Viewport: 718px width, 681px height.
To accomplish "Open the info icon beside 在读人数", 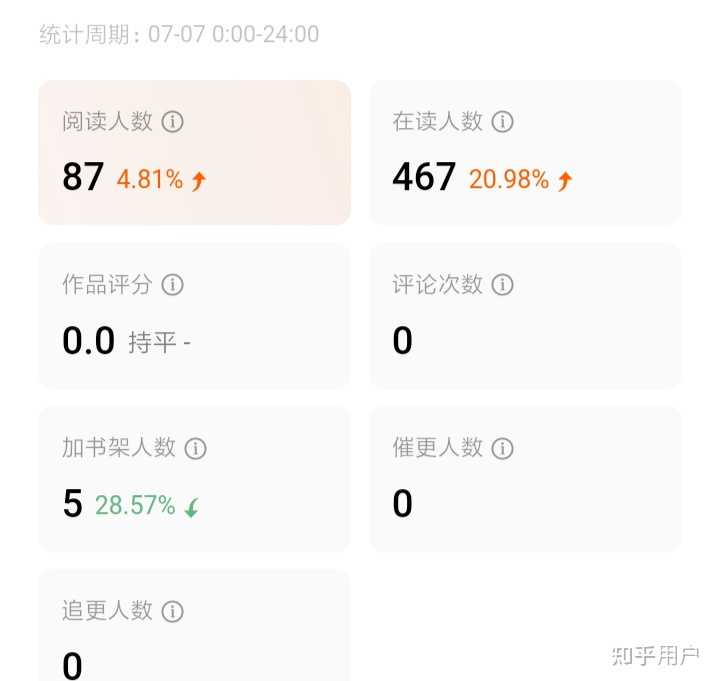I will [502, 122].
